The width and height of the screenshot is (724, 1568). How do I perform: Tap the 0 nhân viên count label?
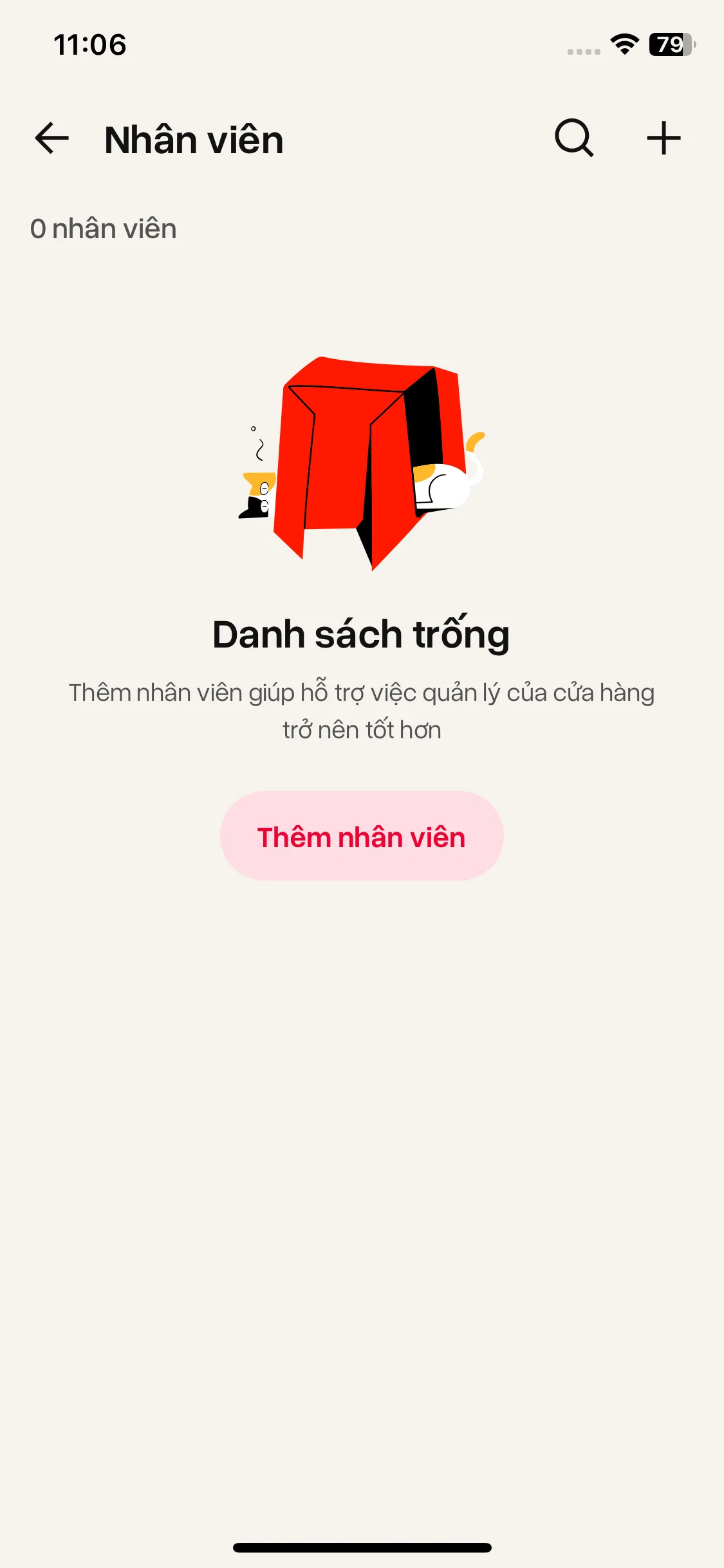coord(104,228)
